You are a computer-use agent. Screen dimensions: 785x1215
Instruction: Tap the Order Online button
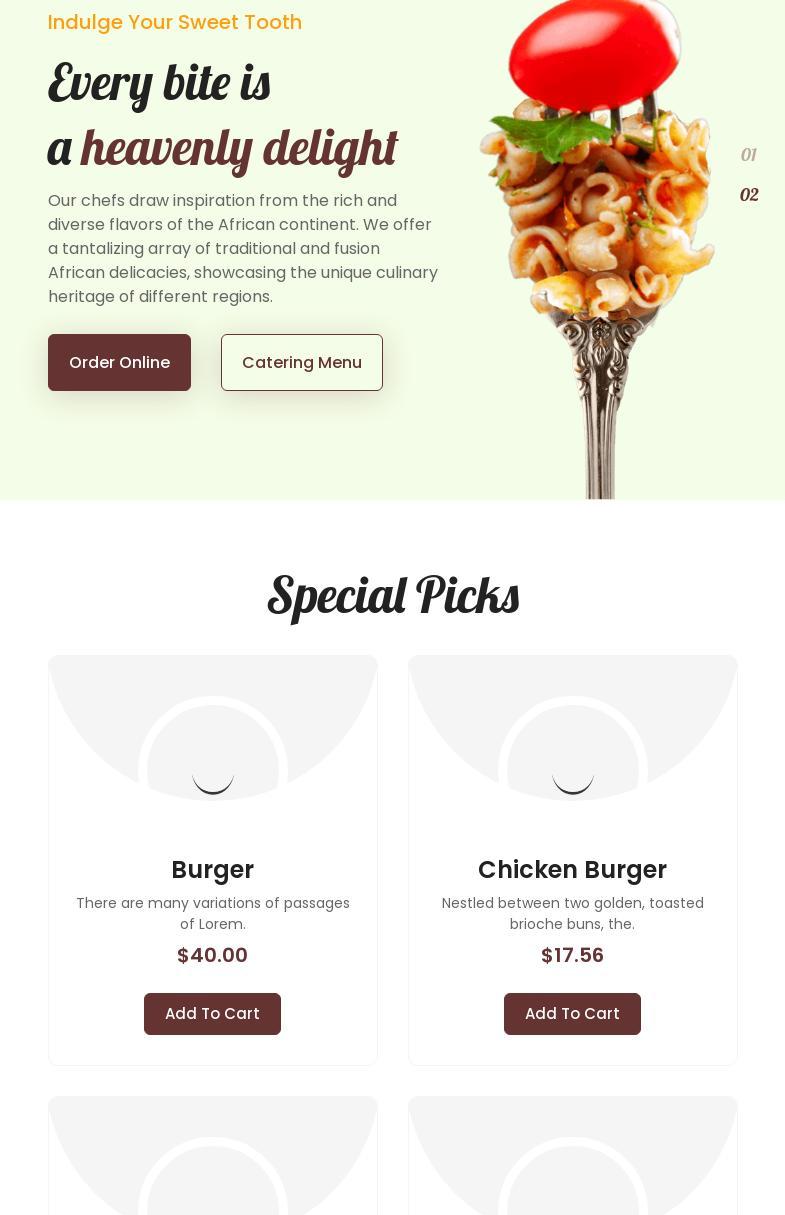(x=119, y=362)
